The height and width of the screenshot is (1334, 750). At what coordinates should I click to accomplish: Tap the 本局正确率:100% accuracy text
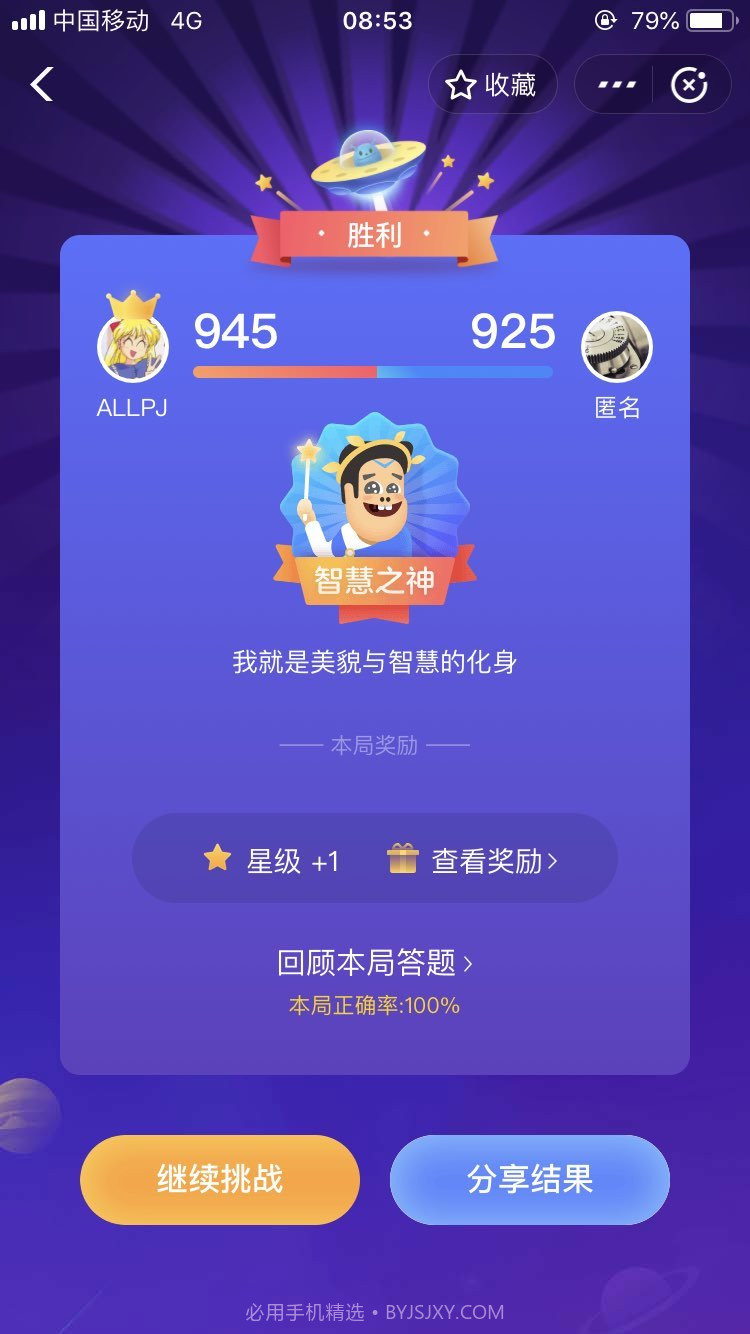(x=373, y=1005)
